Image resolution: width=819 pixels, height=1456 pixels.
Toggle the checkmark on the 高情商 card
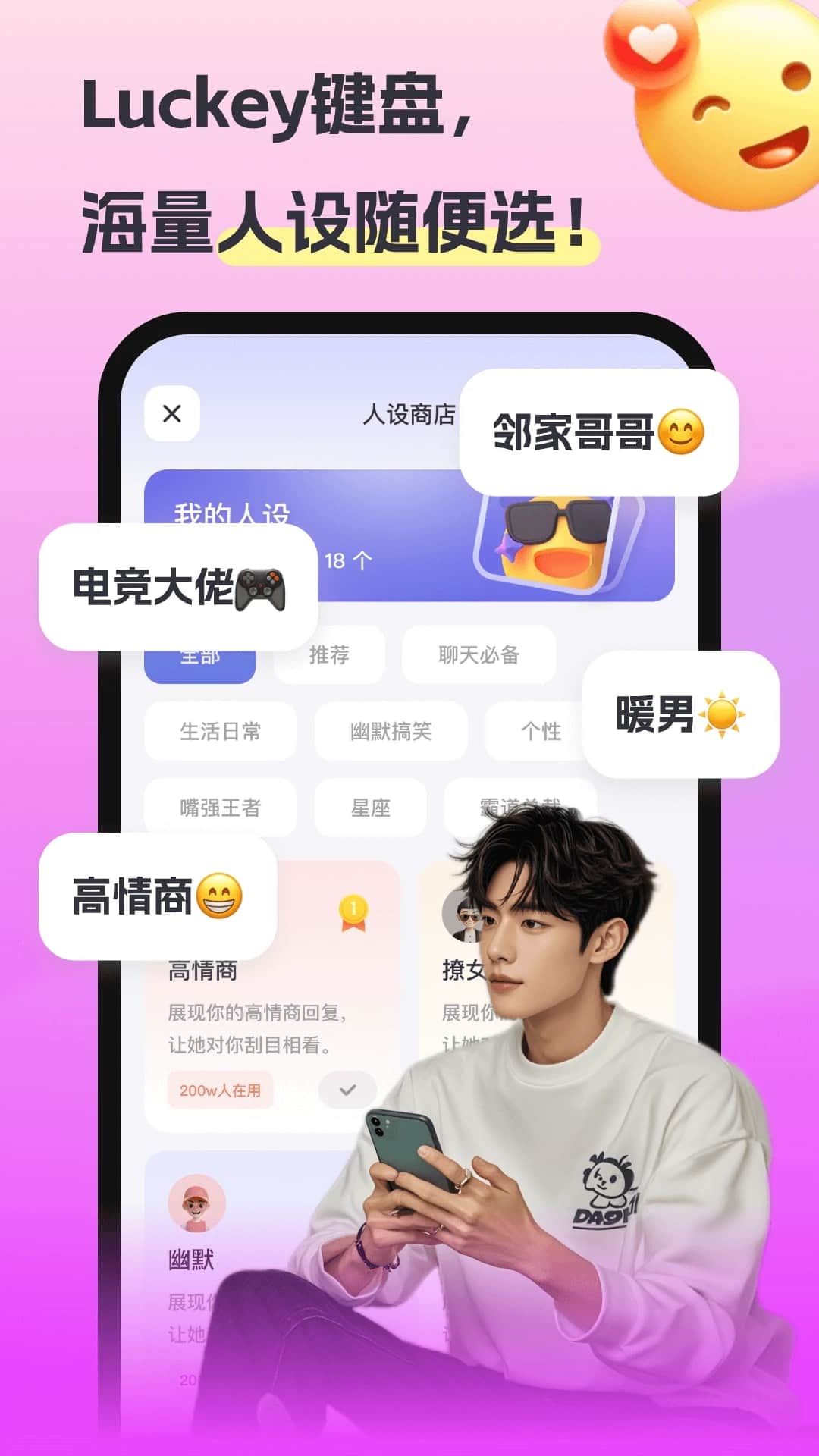point(347,1088)
